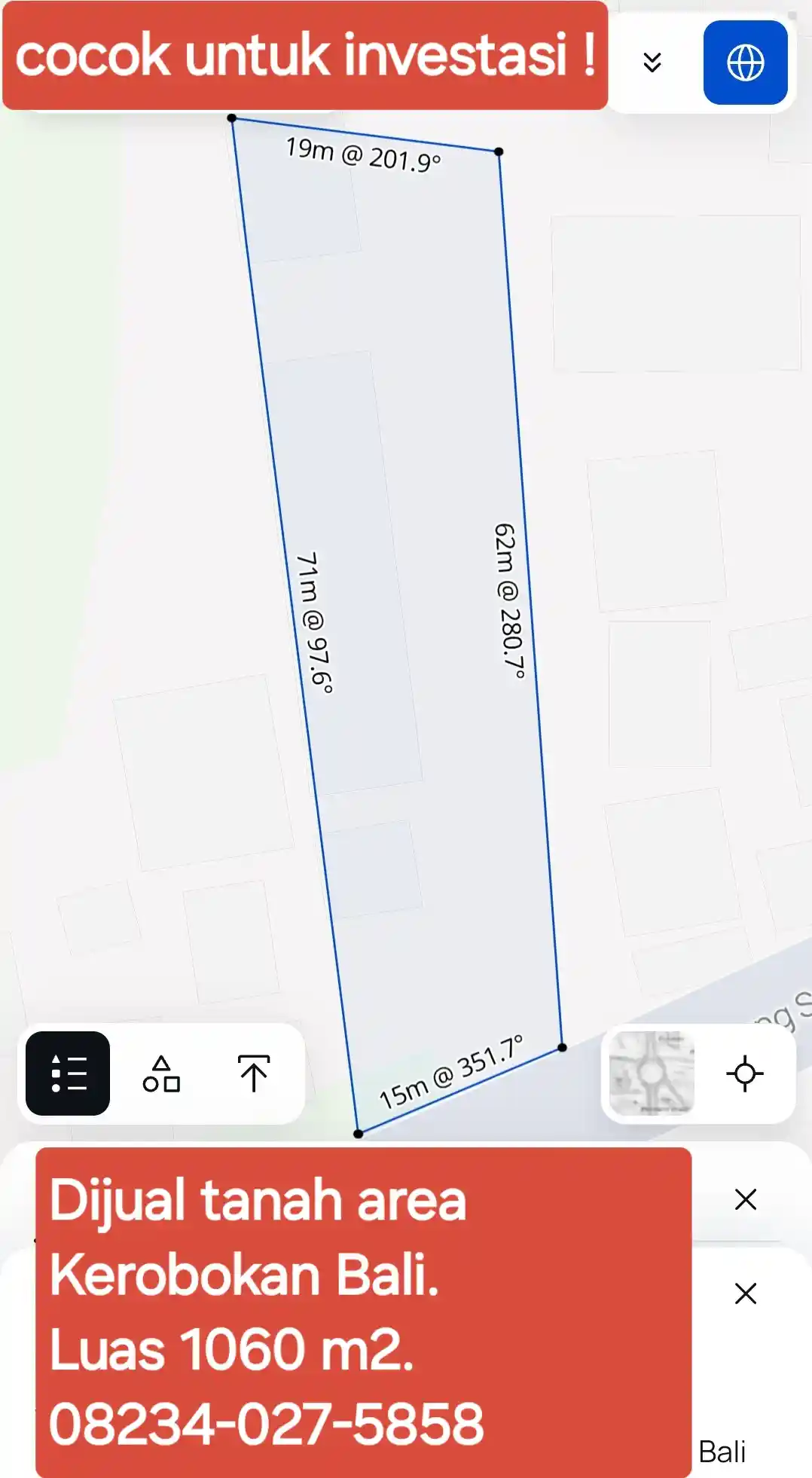Select the shapes tool icon

161,1073
